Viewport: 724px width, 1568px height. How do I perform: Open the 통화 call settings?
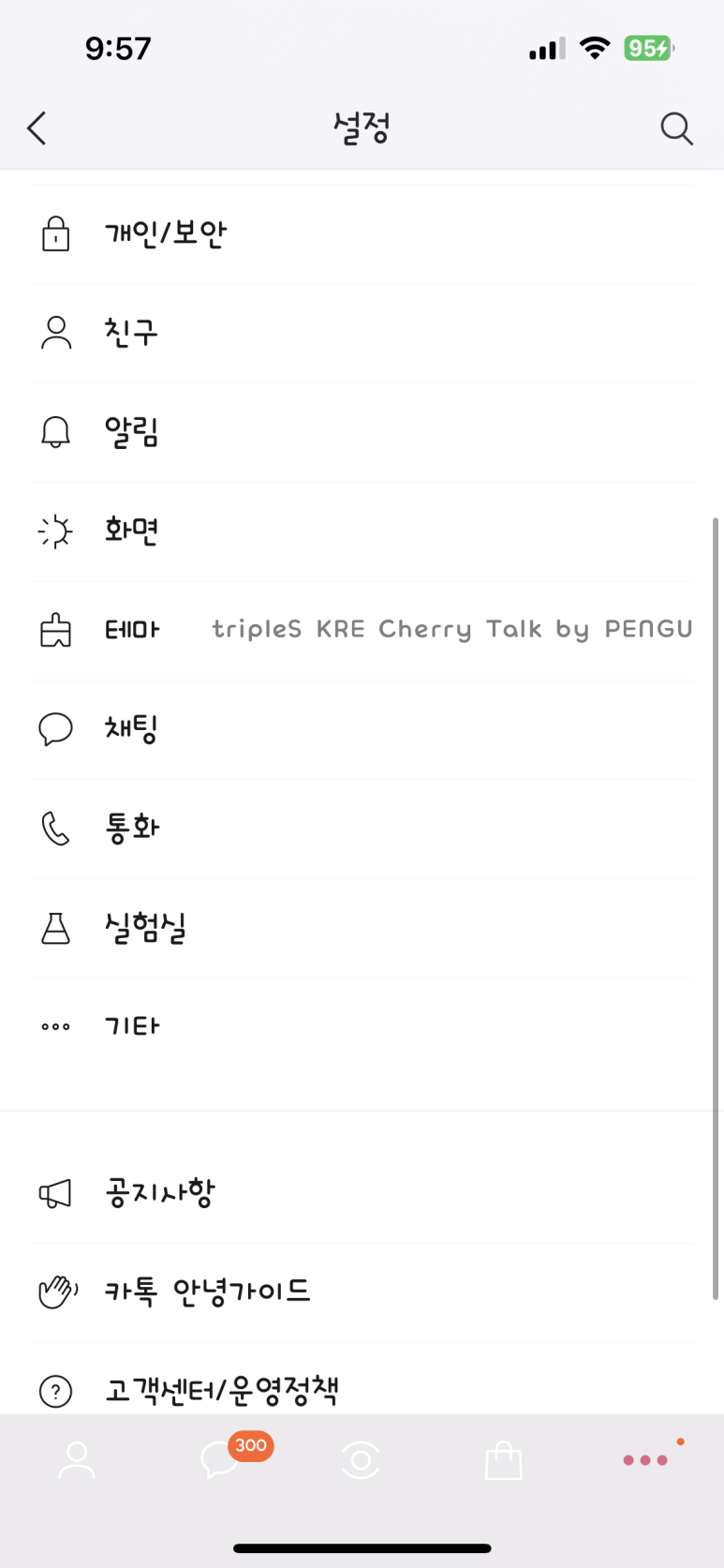(362, 829)
